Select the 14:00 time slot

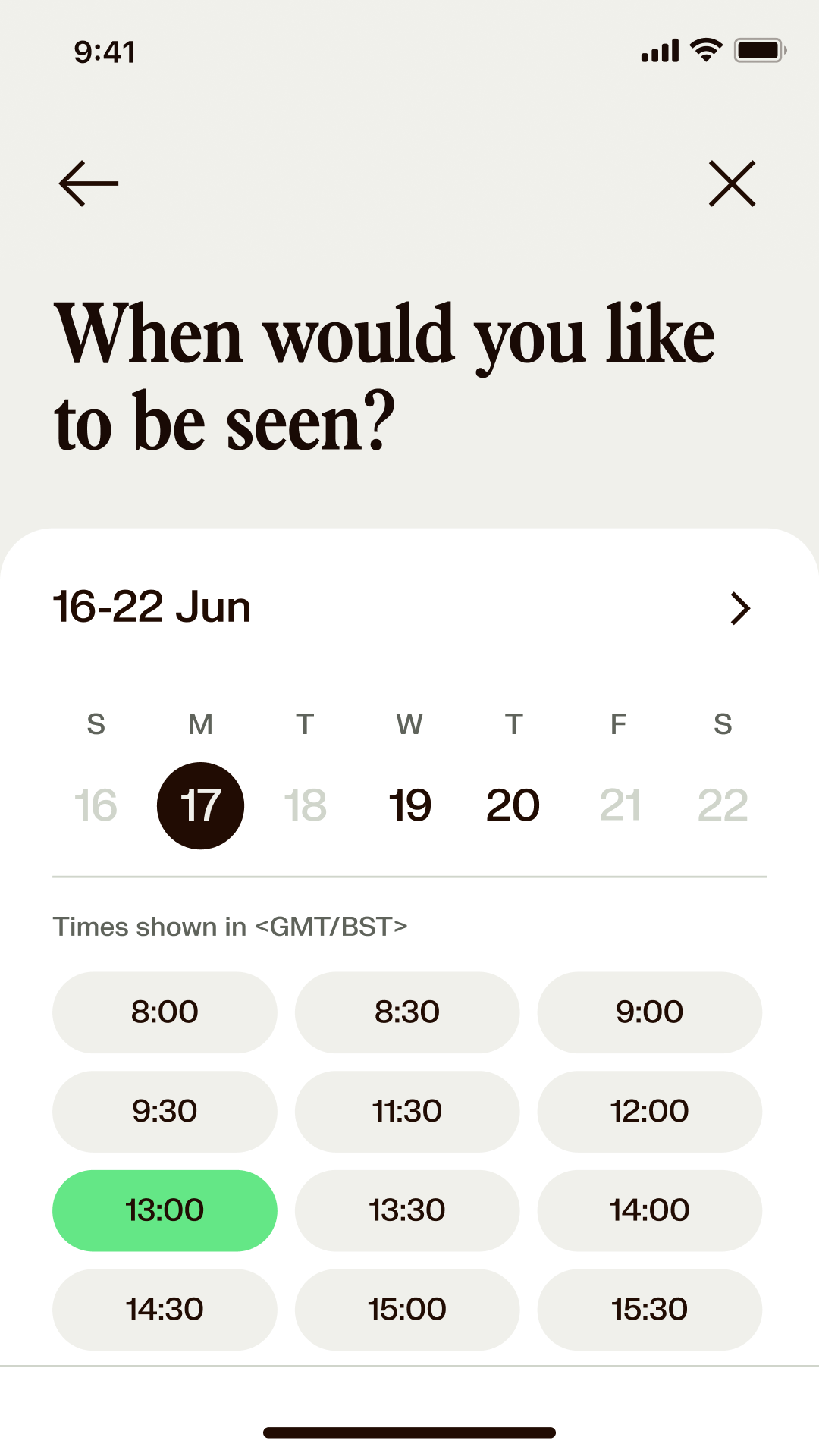(x=650, y=1210)
